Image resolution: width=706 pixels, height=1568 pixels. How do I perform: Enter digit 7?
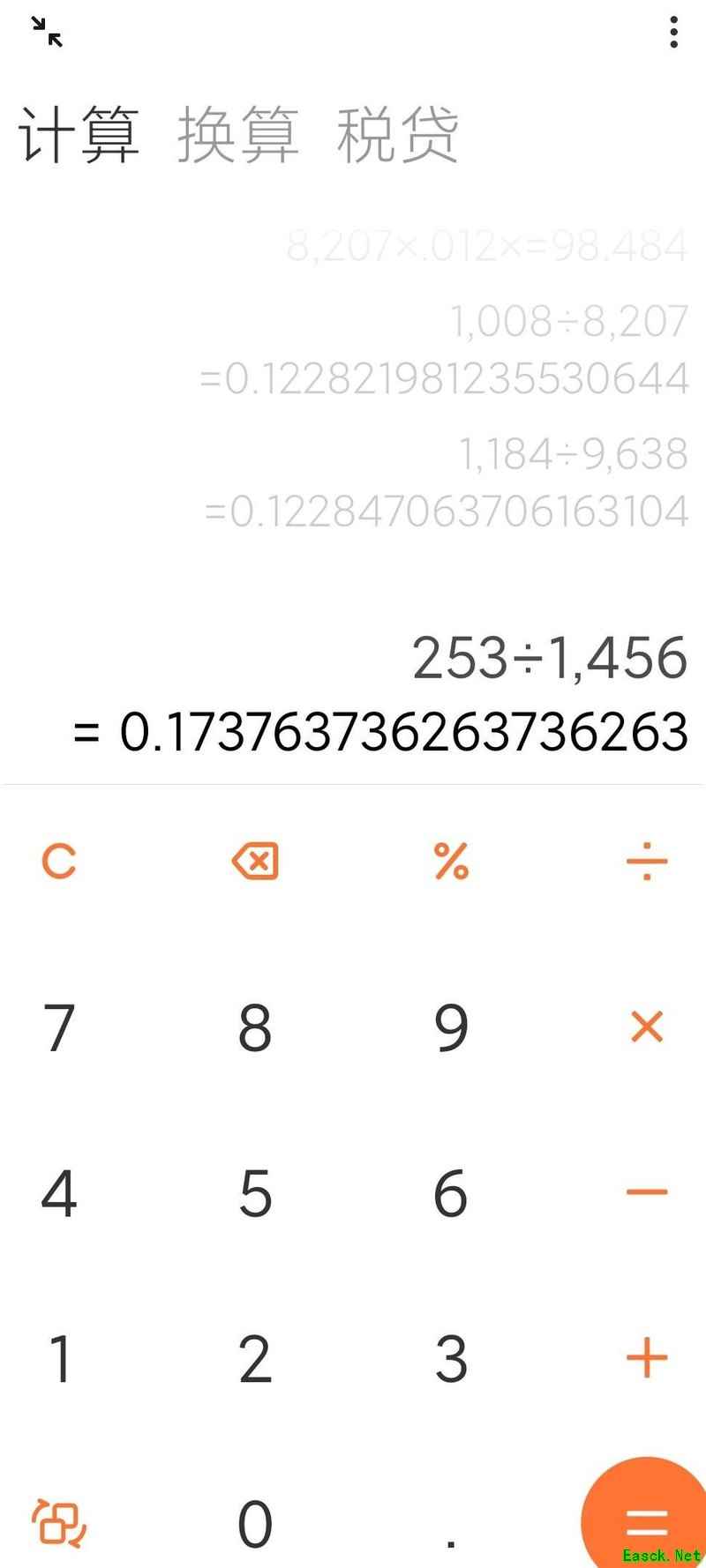click(59, 1027)
